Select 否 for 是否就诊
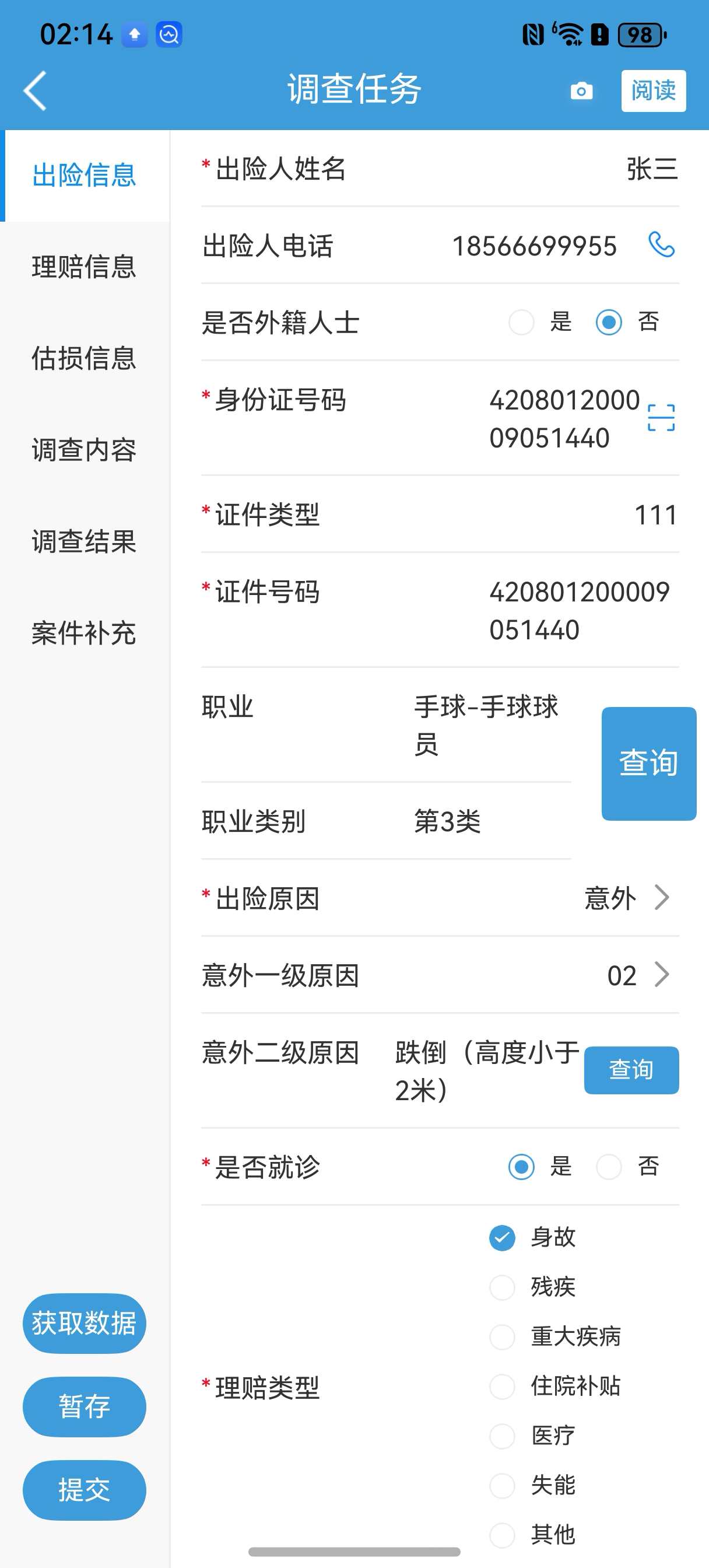 click(x=609, y=1167)
